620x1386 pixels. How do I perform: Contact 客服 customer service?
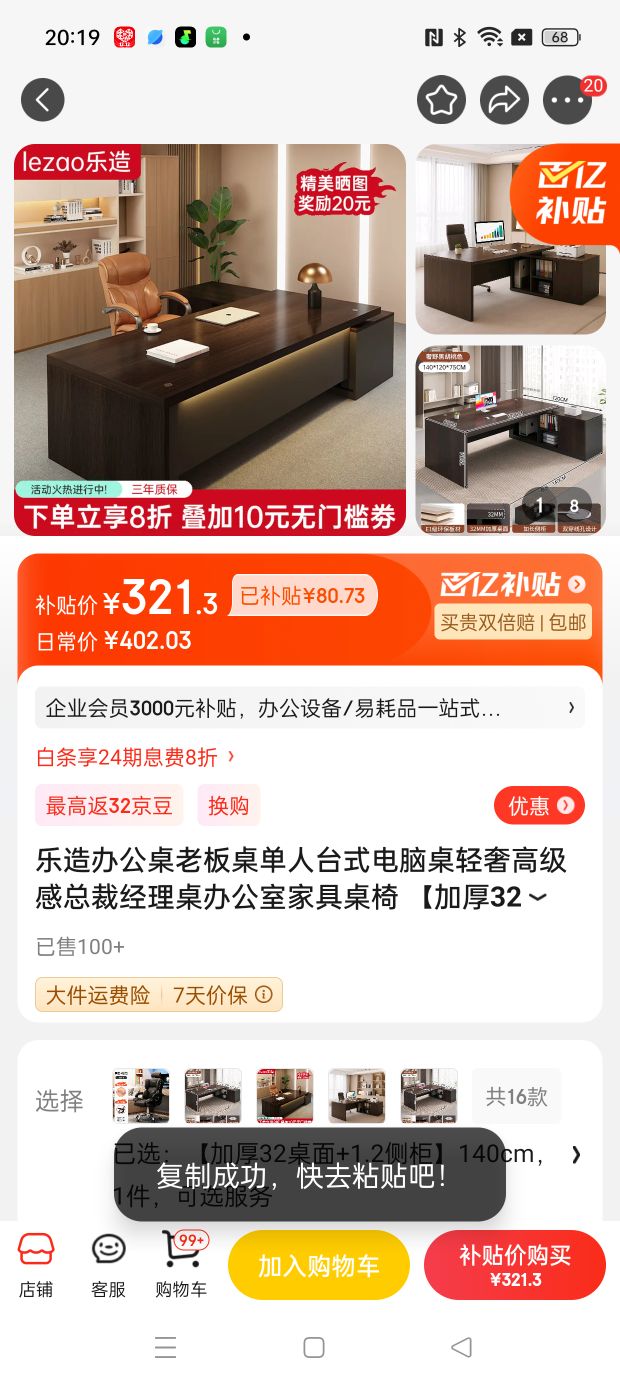pyautogui.click(x=108, y=1265)
